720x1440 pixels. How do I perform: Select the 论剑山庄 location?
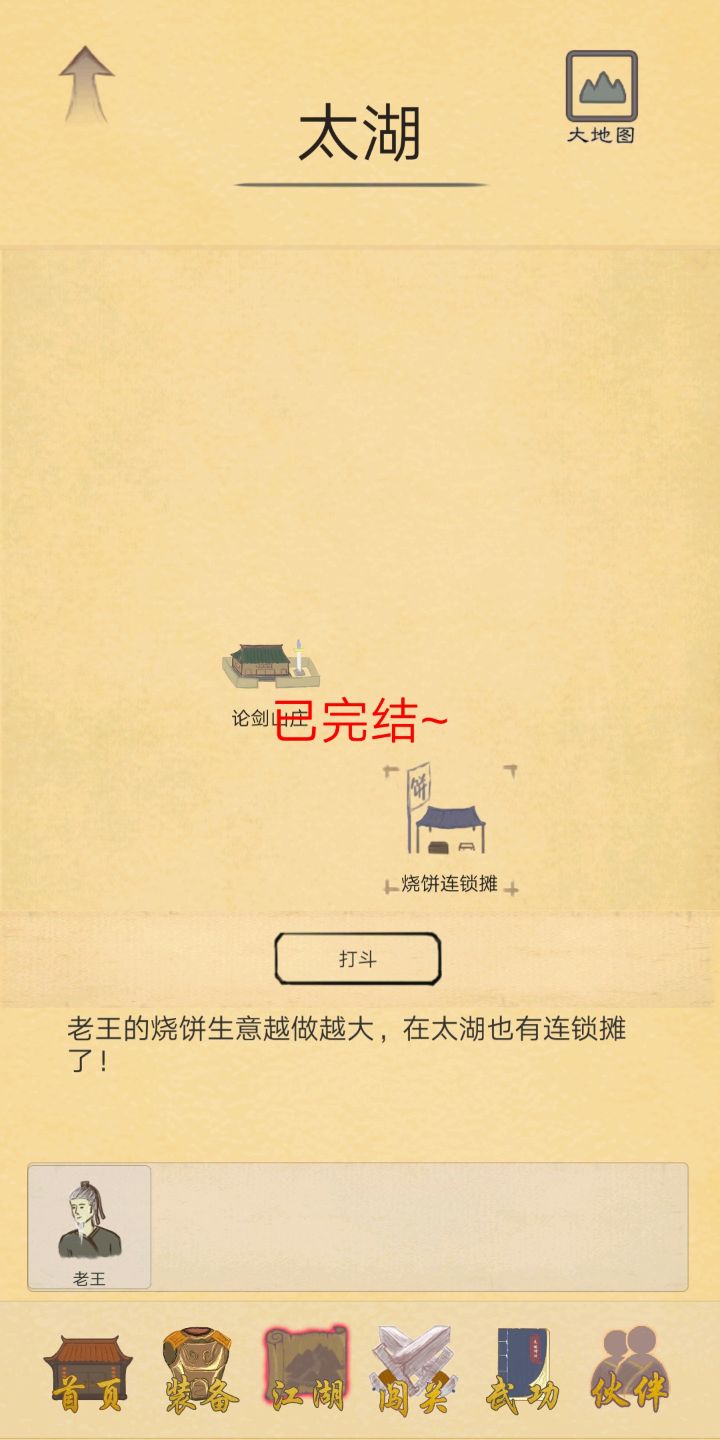click(x=268, y=668)
